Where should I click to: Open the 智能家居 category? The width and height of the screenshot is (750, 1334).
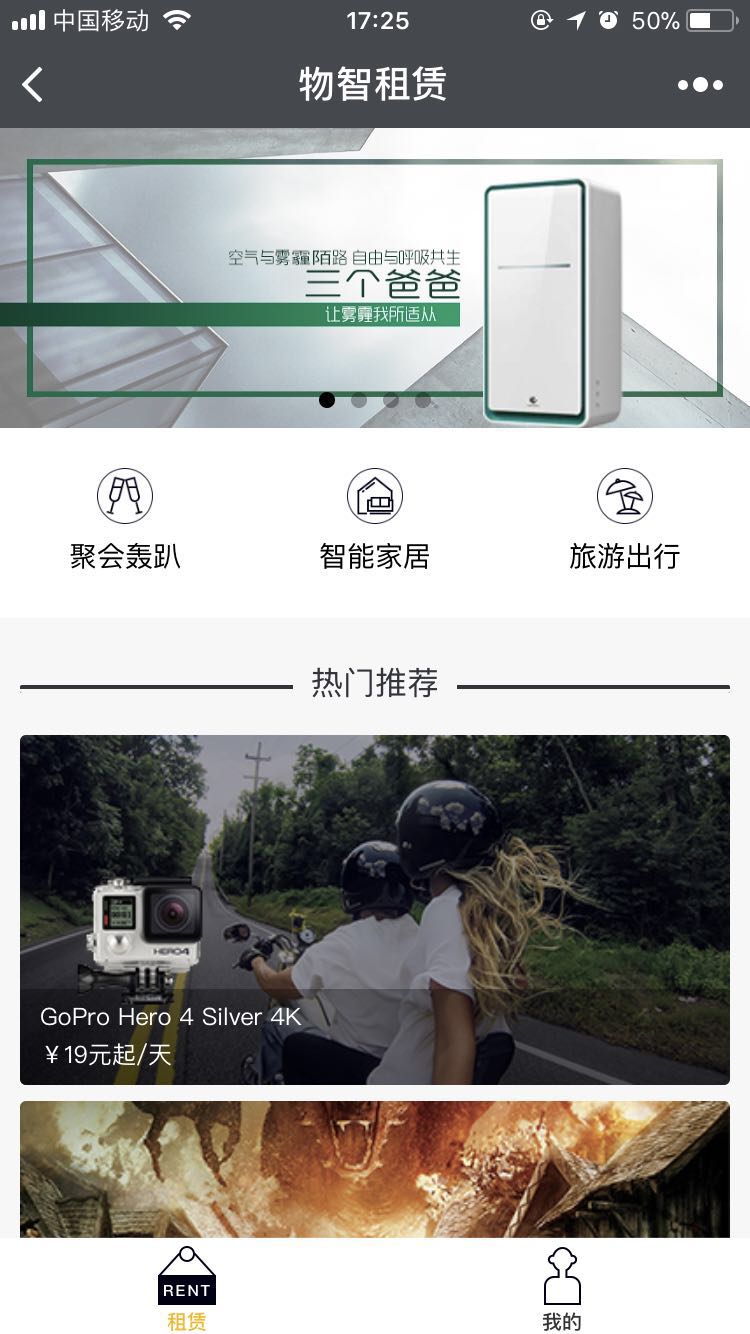coord(375,520)
